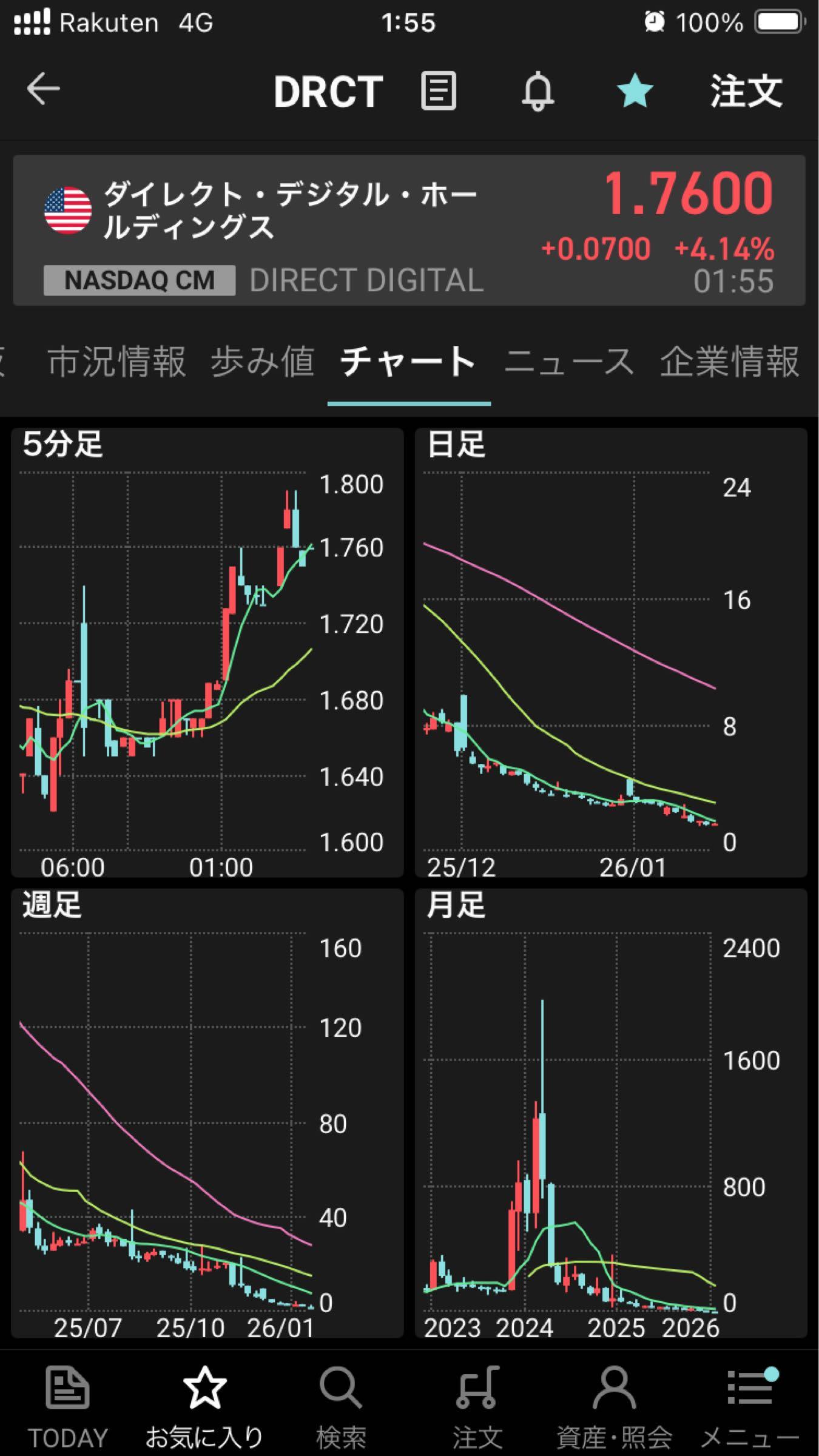819x1456 pixels.
Task: Open the 歩み値 tab
Action: pyautogui.click(x=263, y=360)
